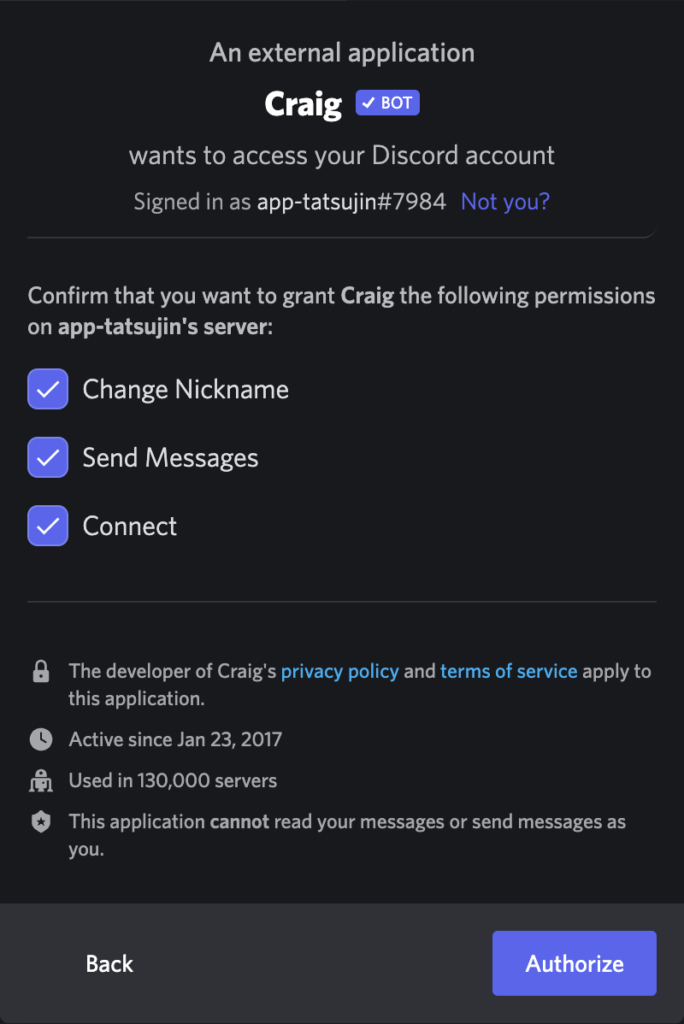Authorize Craig to access the server
The width and height of the screenshot is (684, 1024).
[574, 963]
